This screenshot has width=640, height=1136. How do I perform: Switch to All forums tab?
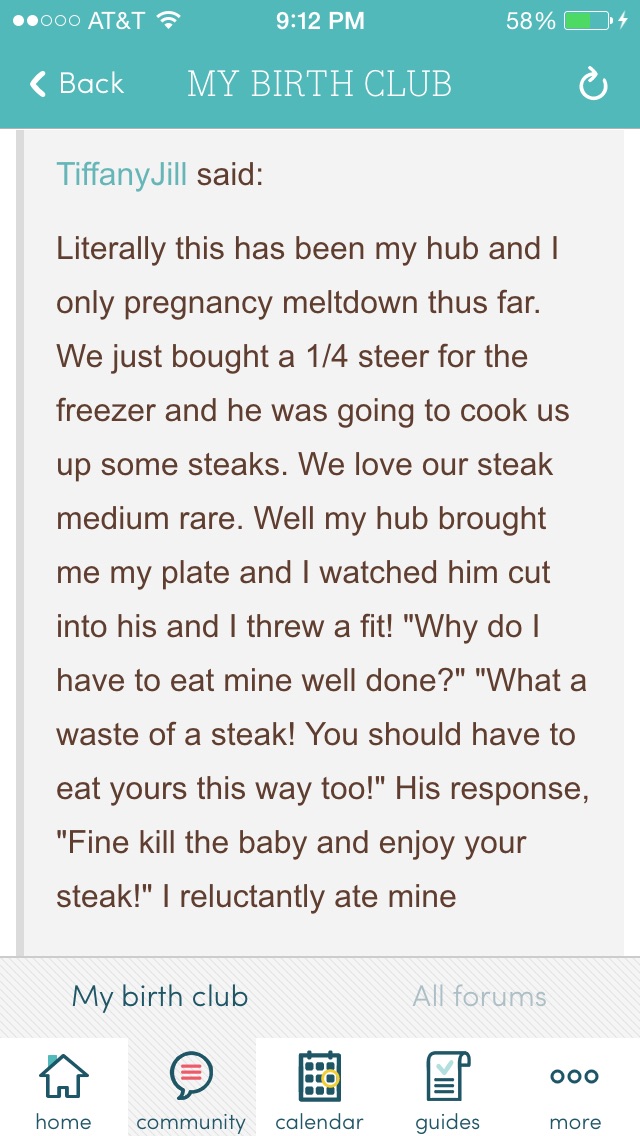click(479, 997)
